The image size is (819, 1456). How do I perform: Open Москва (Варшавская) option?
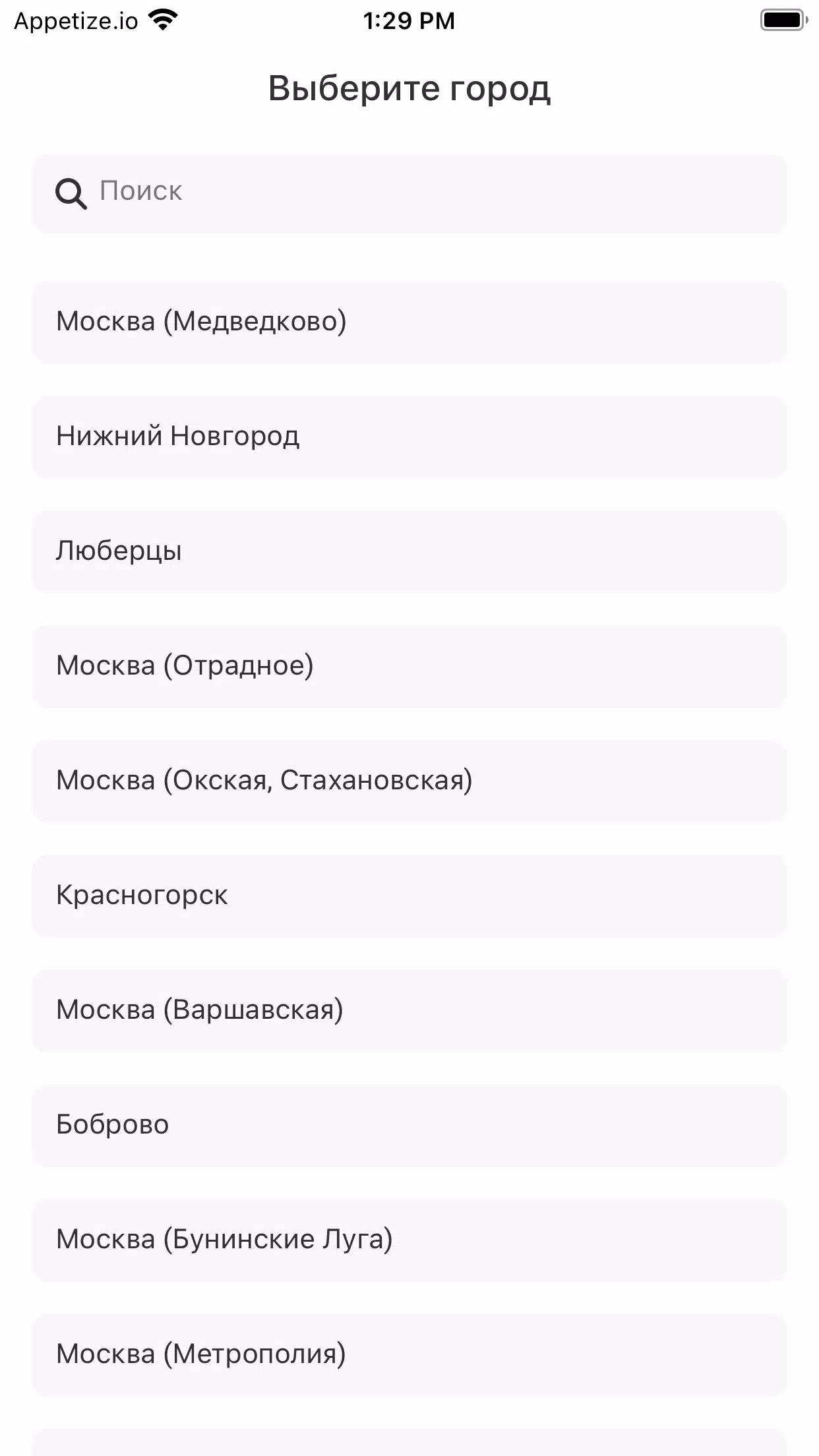tap(409, 1010)
